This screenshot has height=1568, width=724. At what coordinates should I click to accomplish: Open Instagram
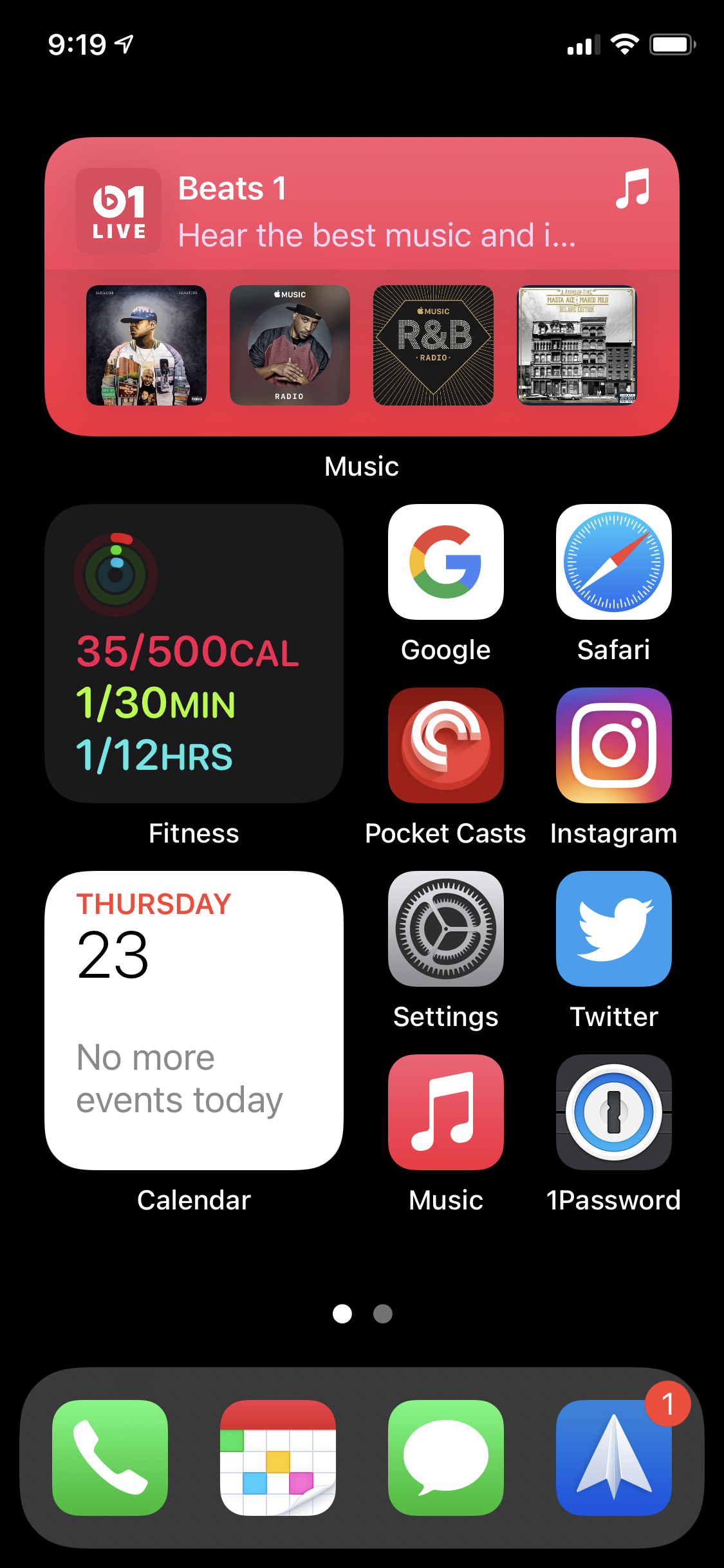(x=613, y=745)
